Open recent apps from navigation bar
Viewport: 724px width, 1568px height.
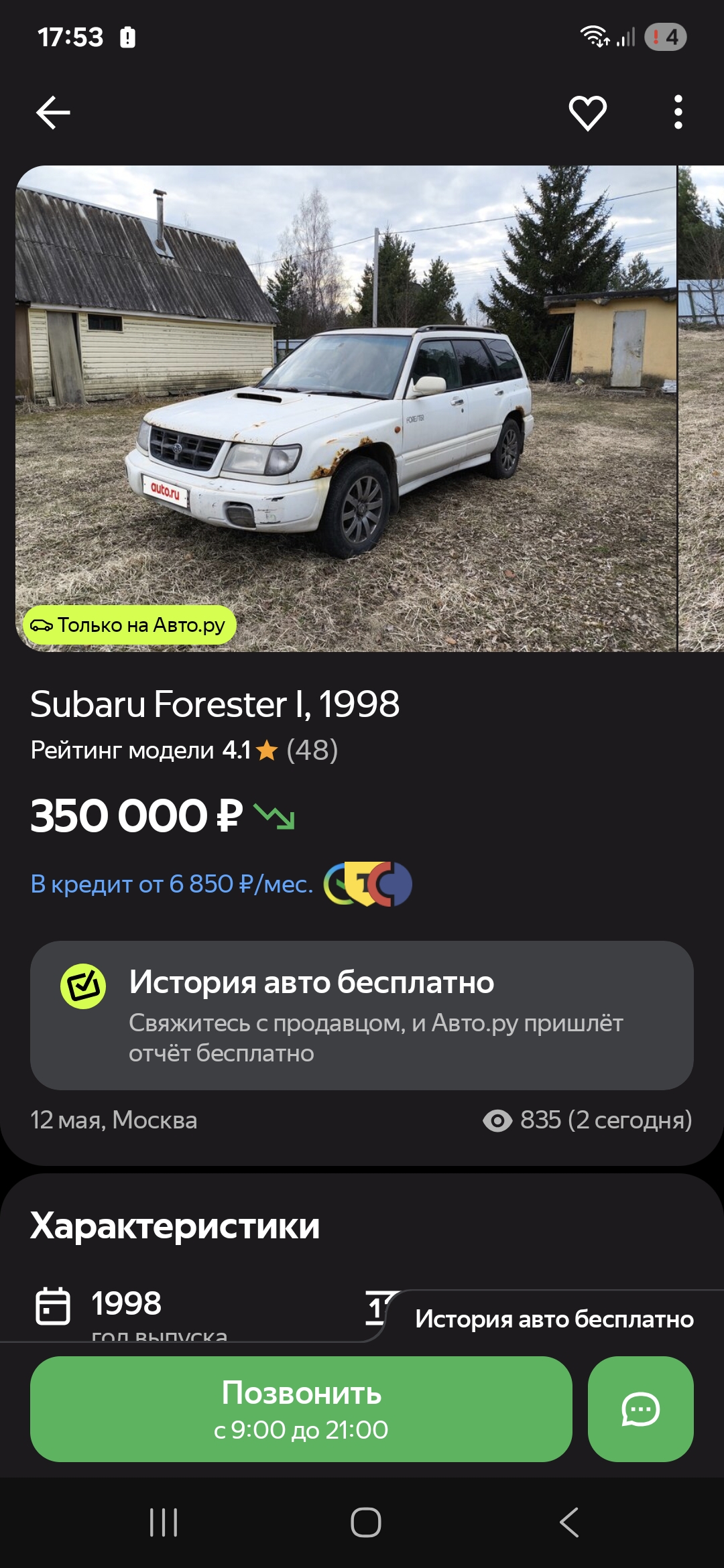[x=164, y=1522]
